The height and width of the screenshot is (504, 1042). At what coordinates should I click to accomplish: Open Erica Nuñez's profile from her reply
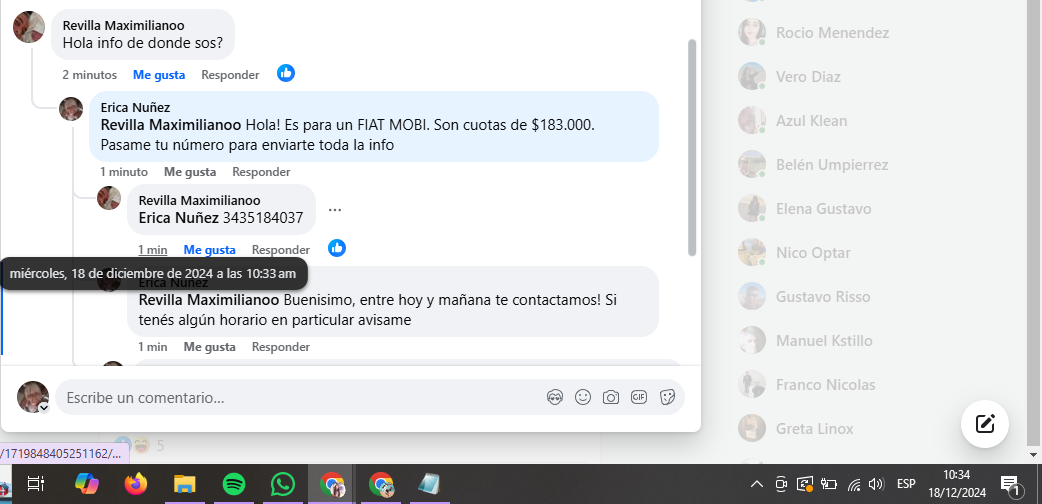[x=135, y=107]
